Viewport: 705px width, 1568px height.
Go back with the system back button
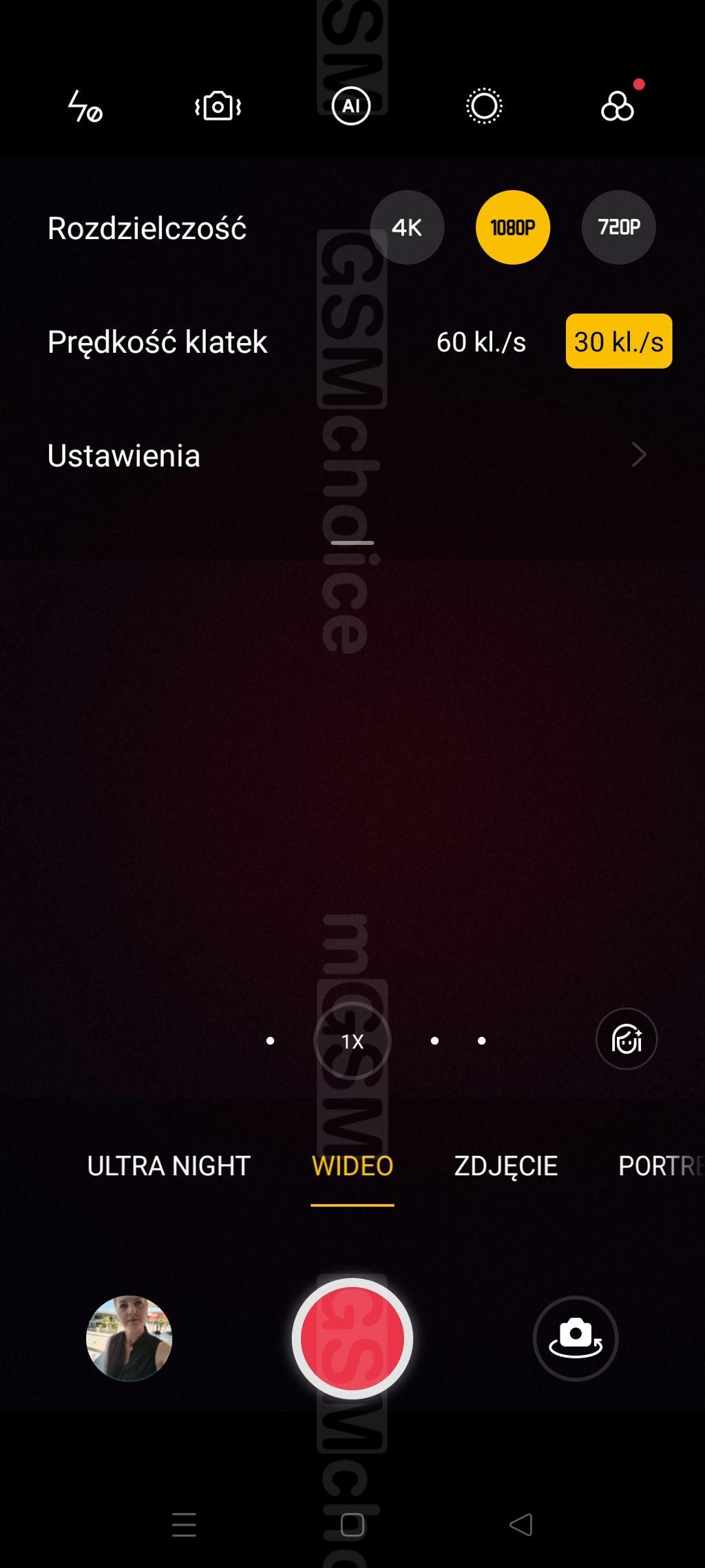pos(521,1525)
